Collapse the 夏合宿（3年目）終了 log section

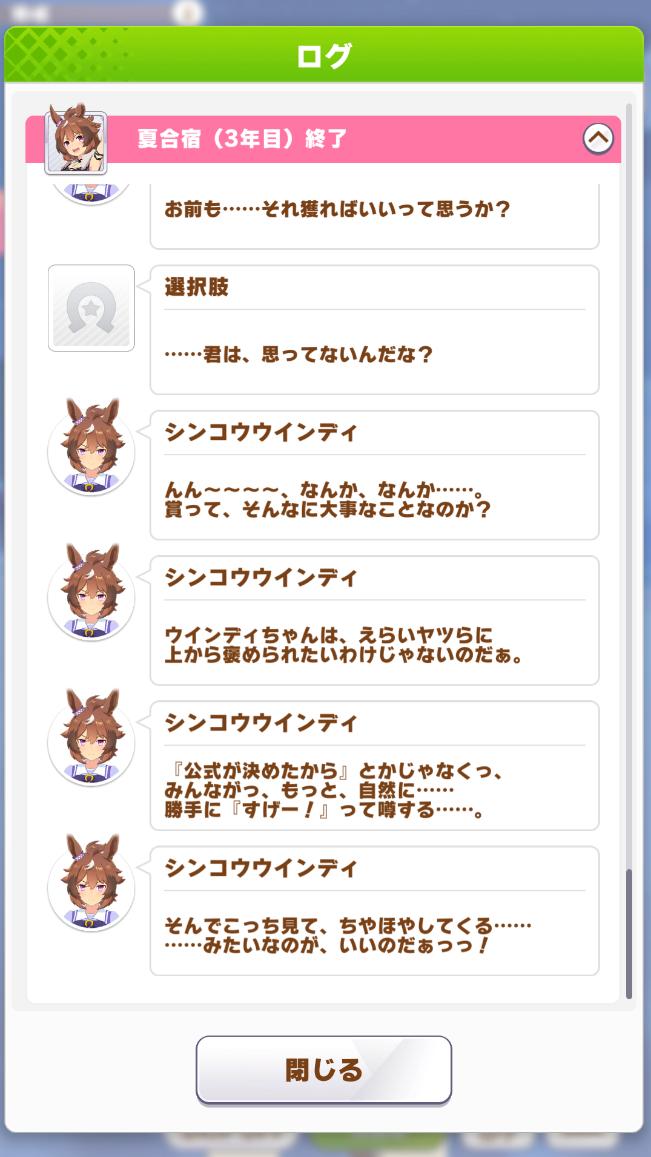click(x=598, y=139)
